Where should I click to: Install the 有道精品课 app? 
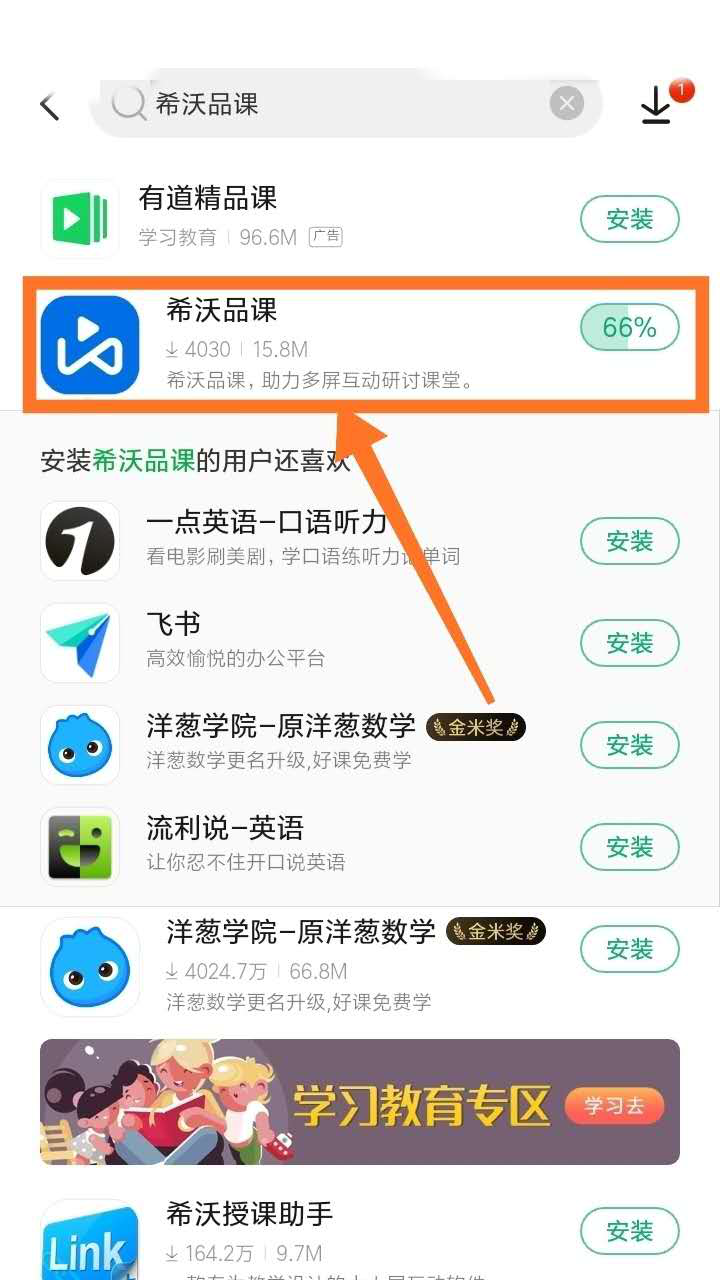tap(629, 219)
